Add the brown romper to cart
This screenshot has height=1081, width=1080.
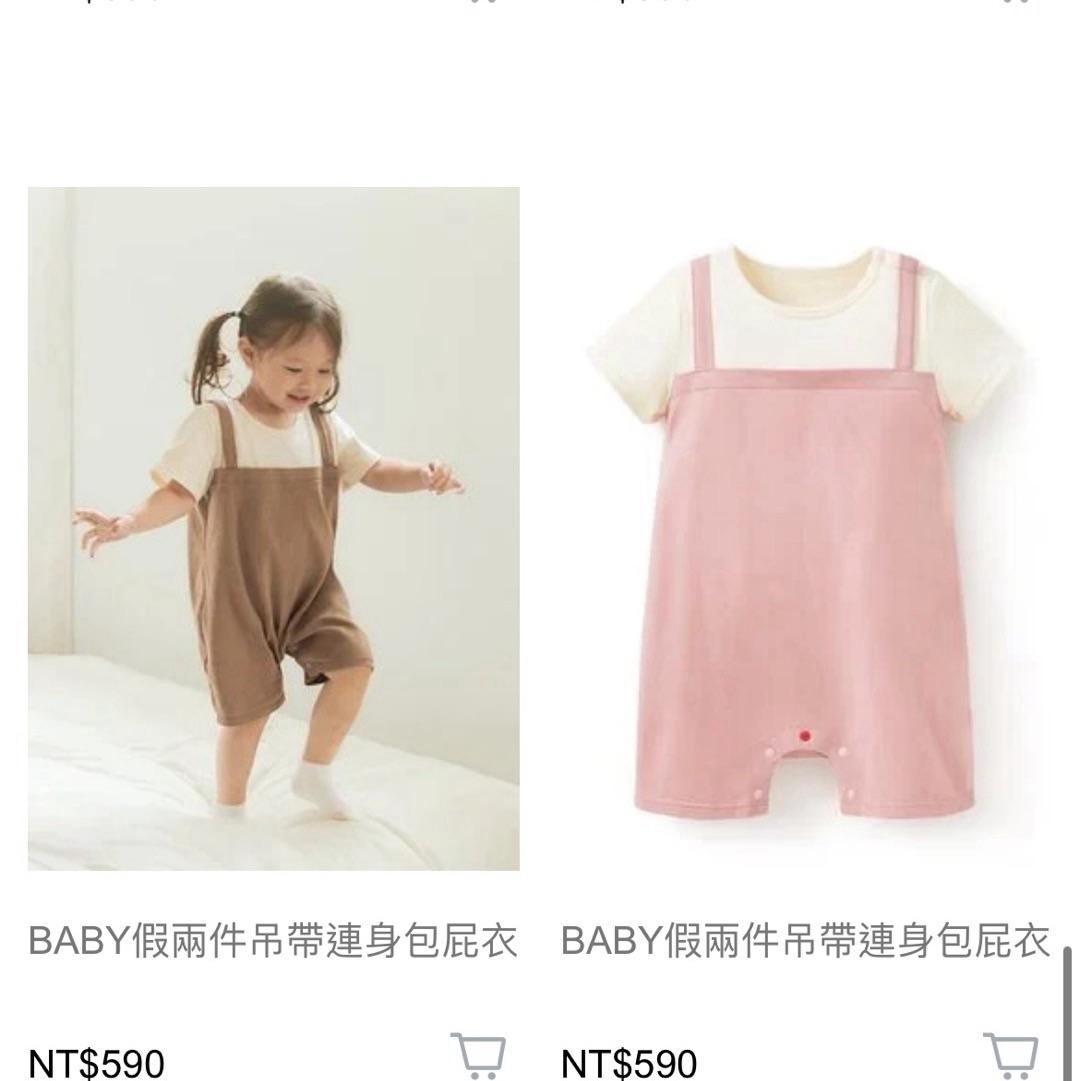tap(478, 1056)
